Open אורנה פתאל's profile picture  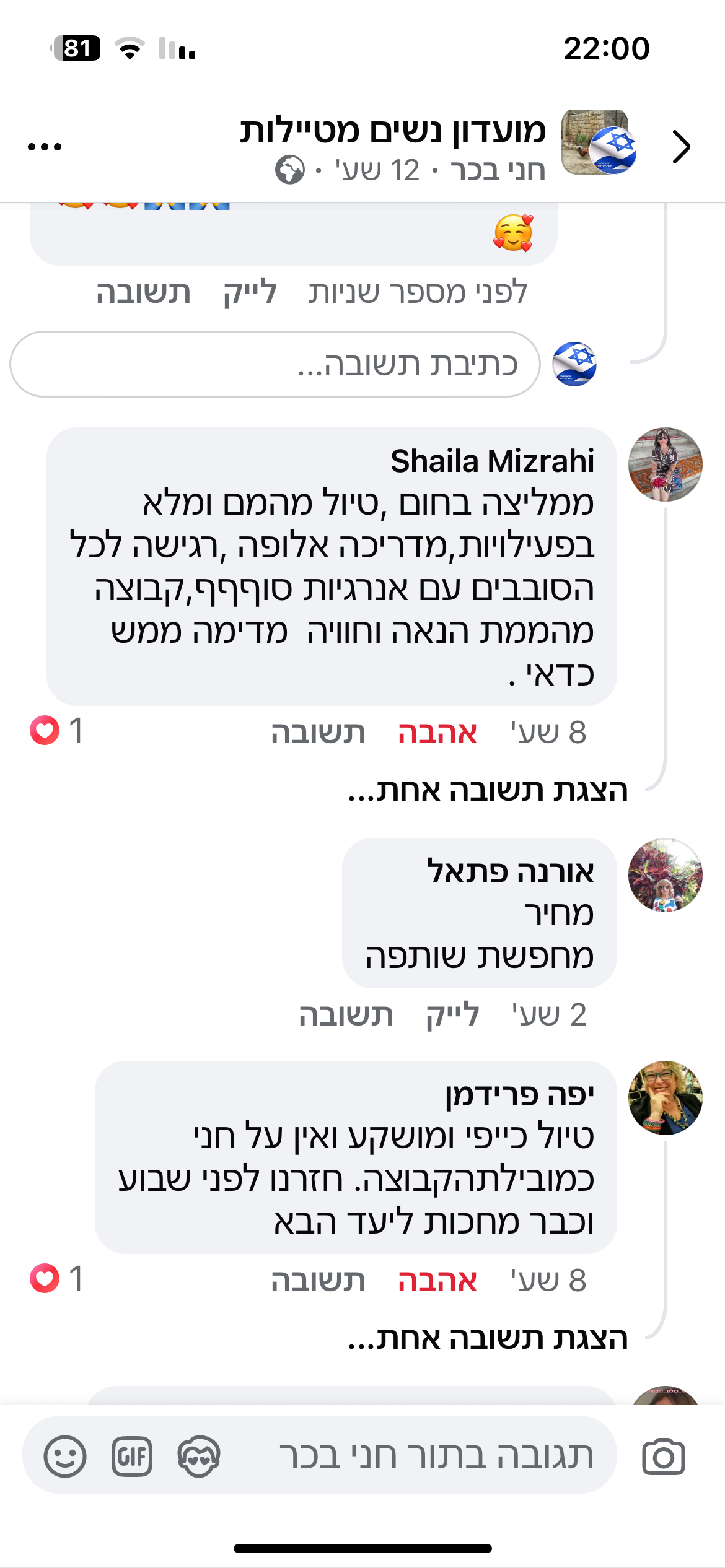point(665,875)
